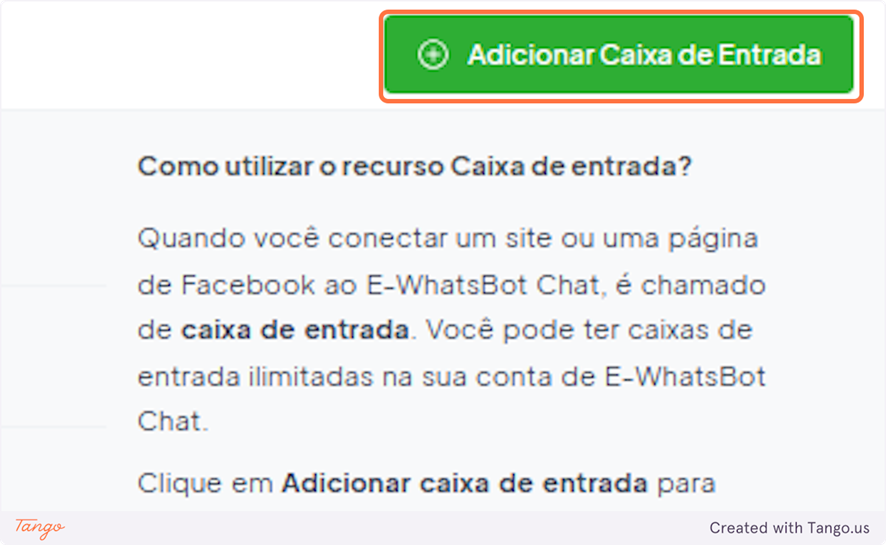Tap the Adicionar Caixa de Entrada button
The height and width of the screenshot is (545, 886).
tap(620, 55)
